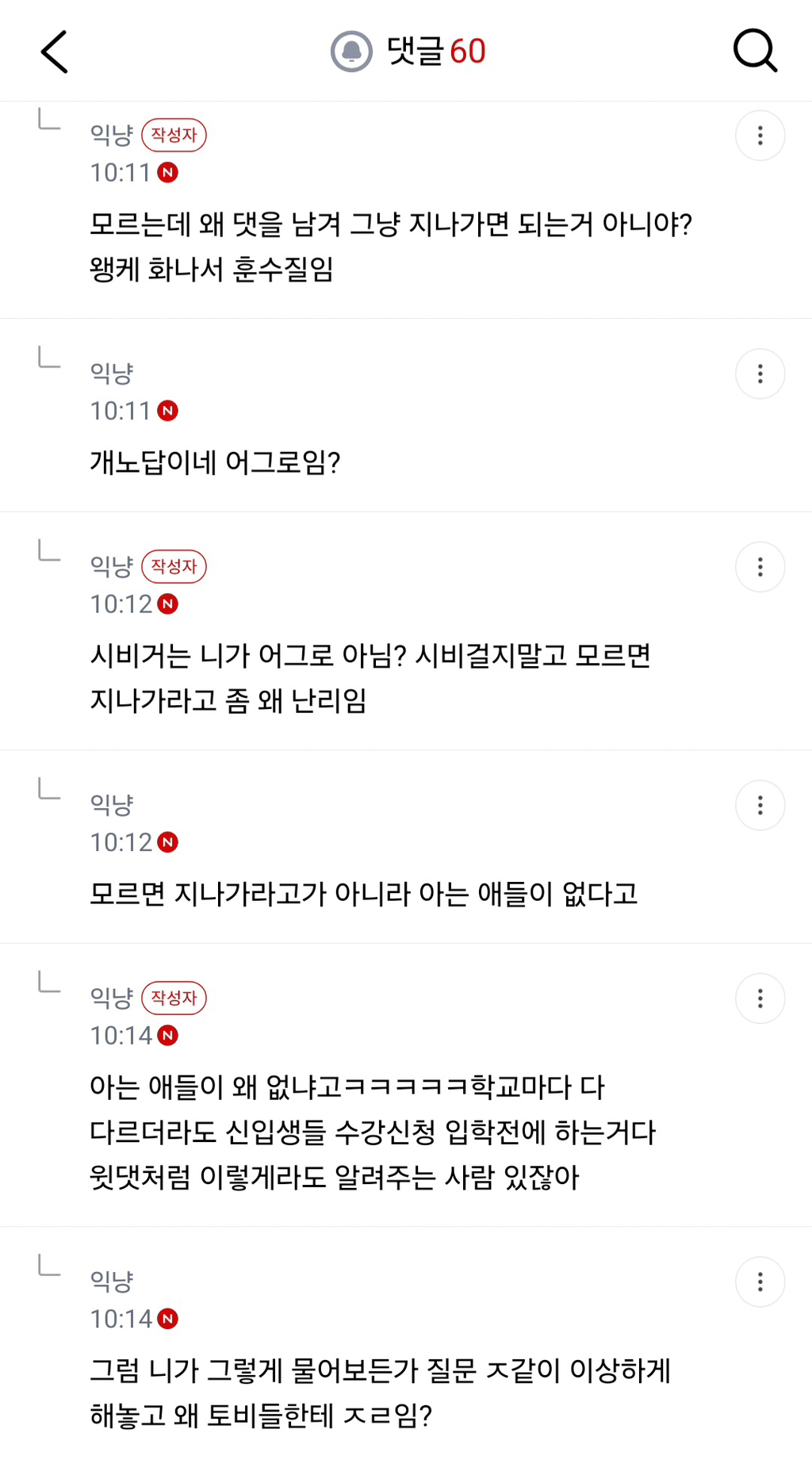Open options menu on the 개노답이네 어그로임? comment
812x1460 pixels.
pyautogui.click(x=760, y=373)
